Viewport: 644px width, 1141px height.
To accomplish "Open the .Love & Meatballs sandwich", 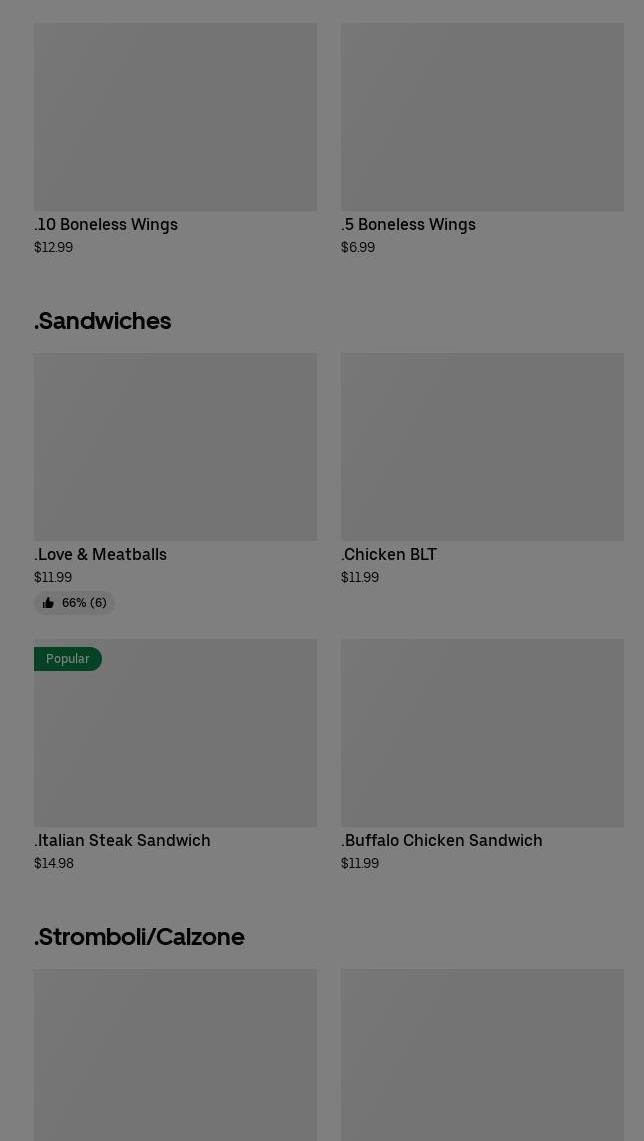I will [x=175, y=484].
